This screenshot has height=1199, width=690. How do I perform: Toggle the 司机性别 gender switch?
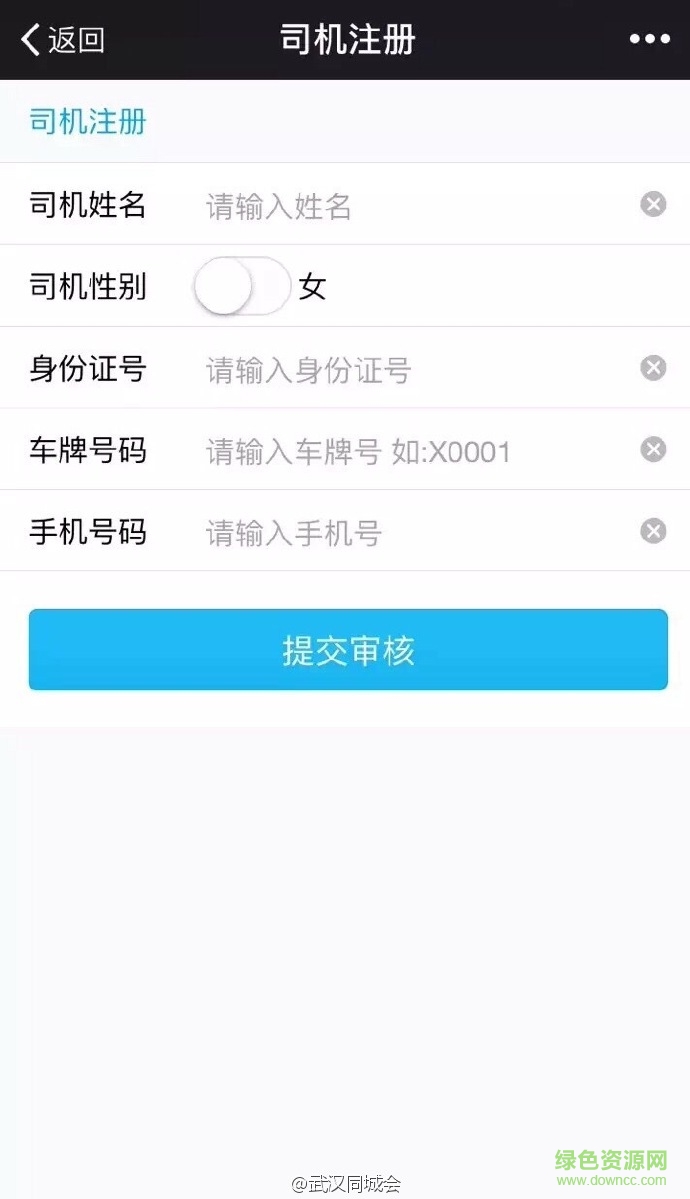pyautogui.click(x=241, y=287)
